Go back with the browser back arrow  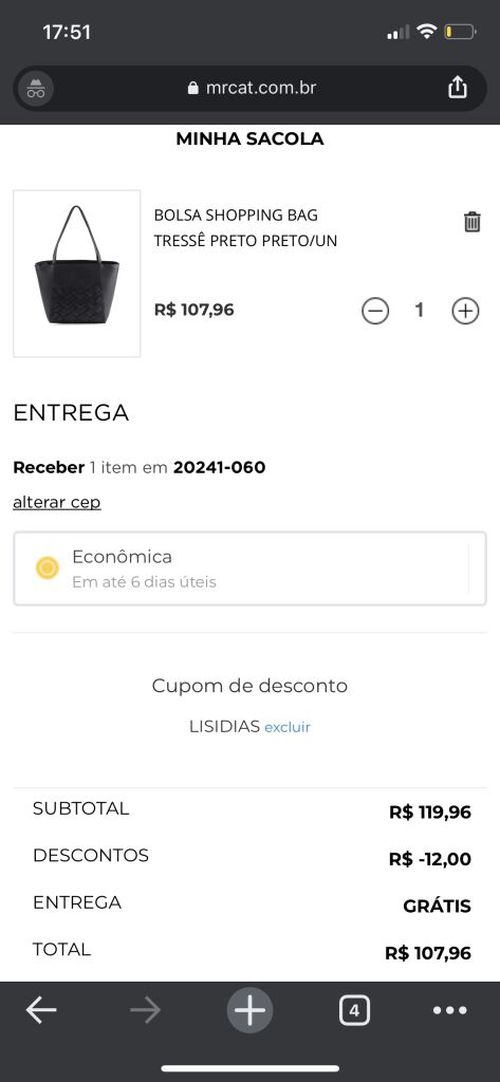click(41, 1011)
